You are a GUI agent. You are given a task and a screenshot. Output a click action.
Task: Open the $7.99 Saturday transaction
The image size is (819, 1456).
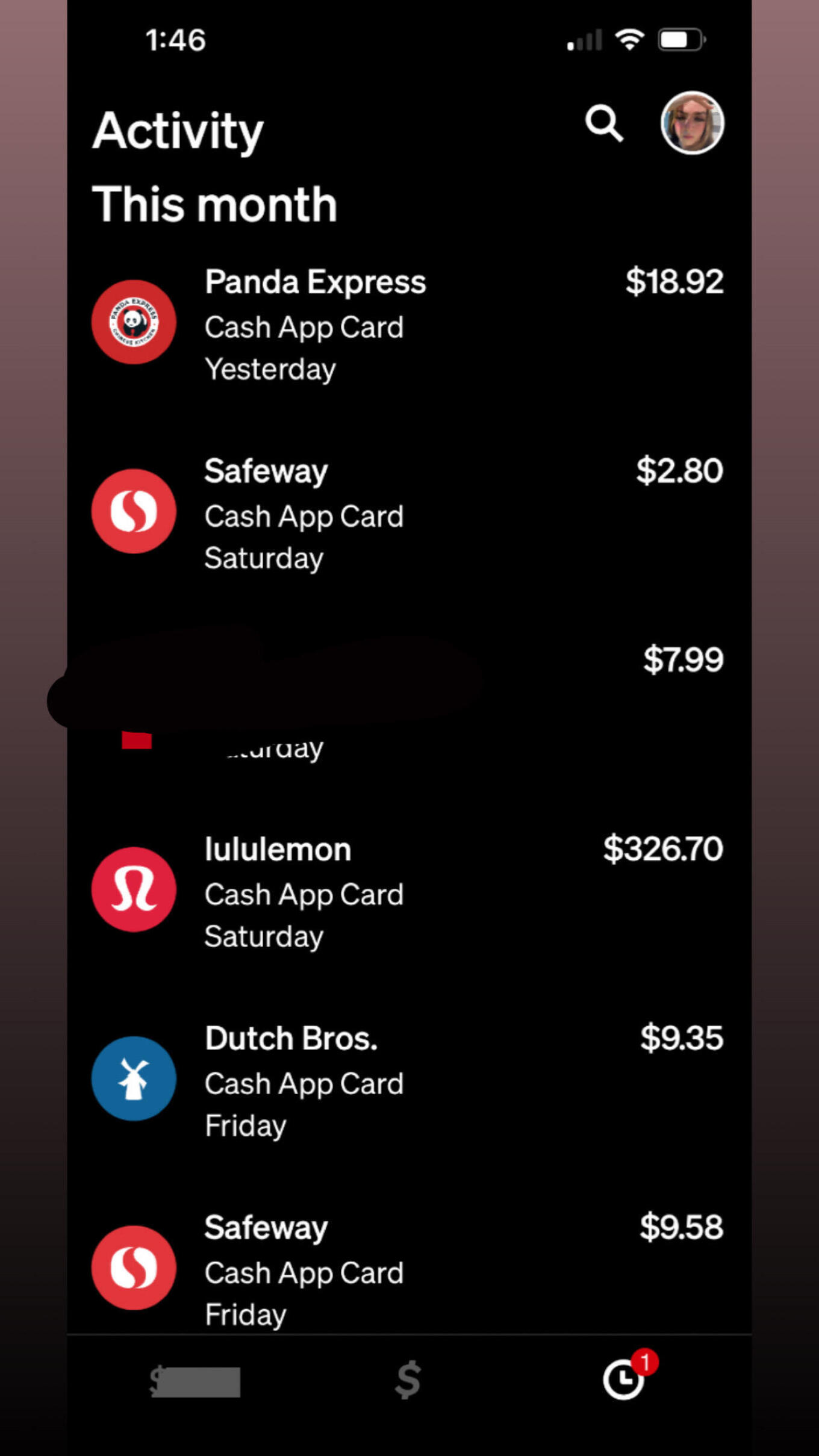click(407, 702)
